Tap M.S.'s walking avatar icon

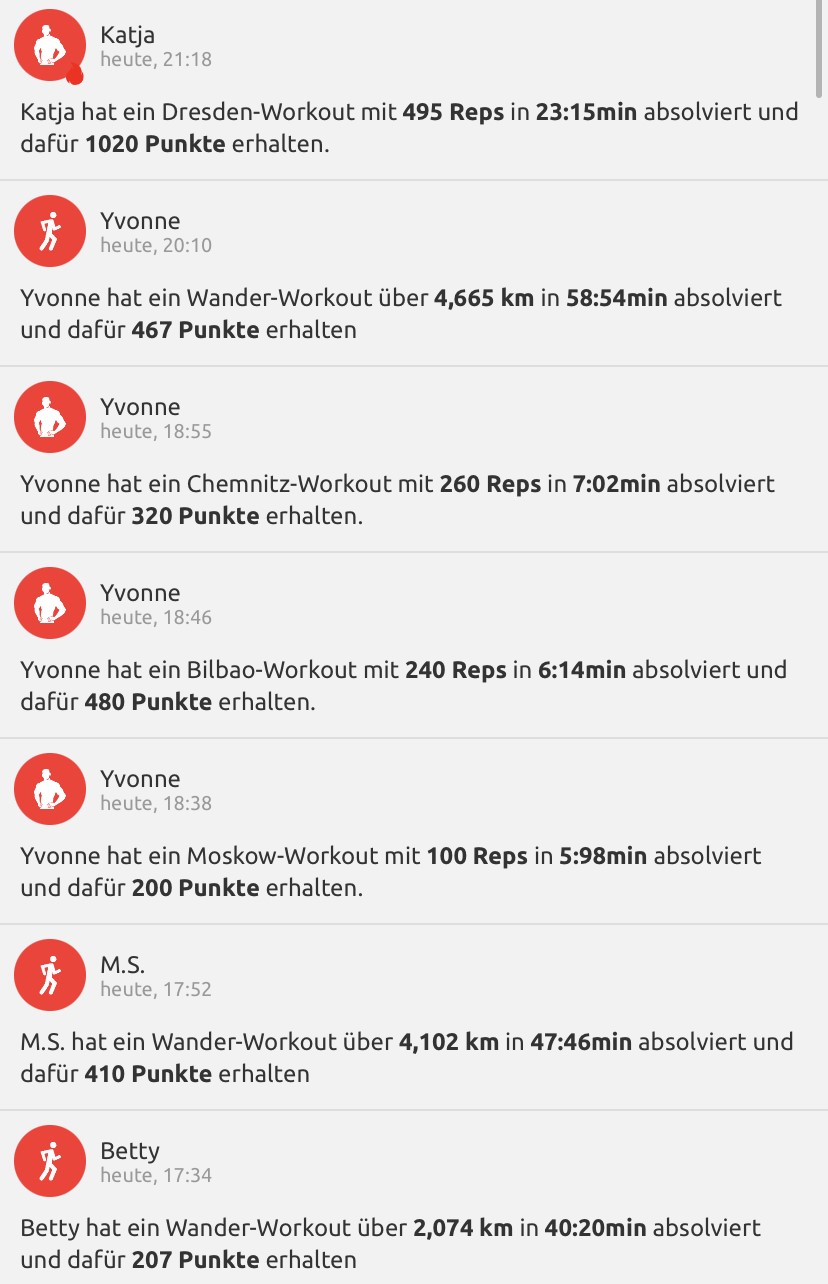click(50, 976)
